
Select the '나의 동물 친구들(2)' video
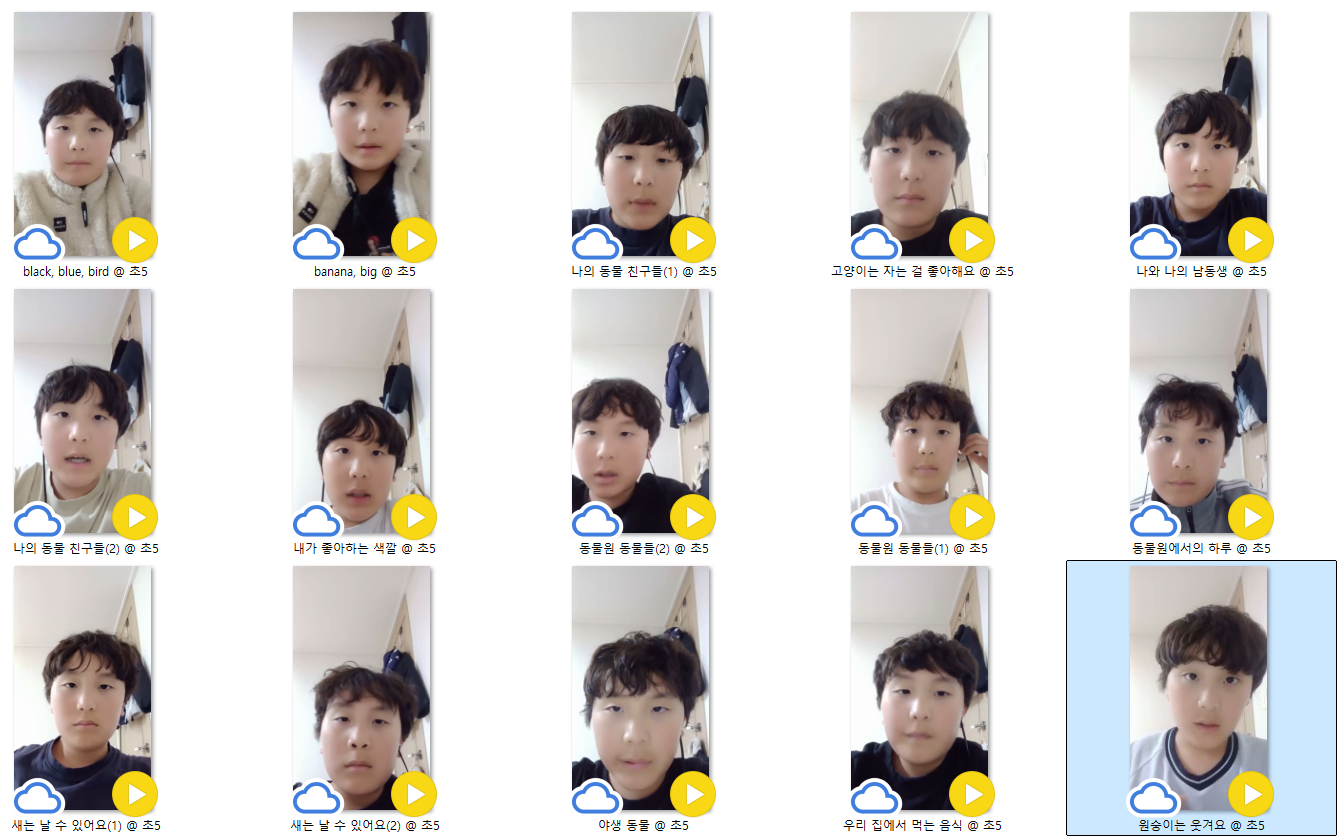pos(83,412)
